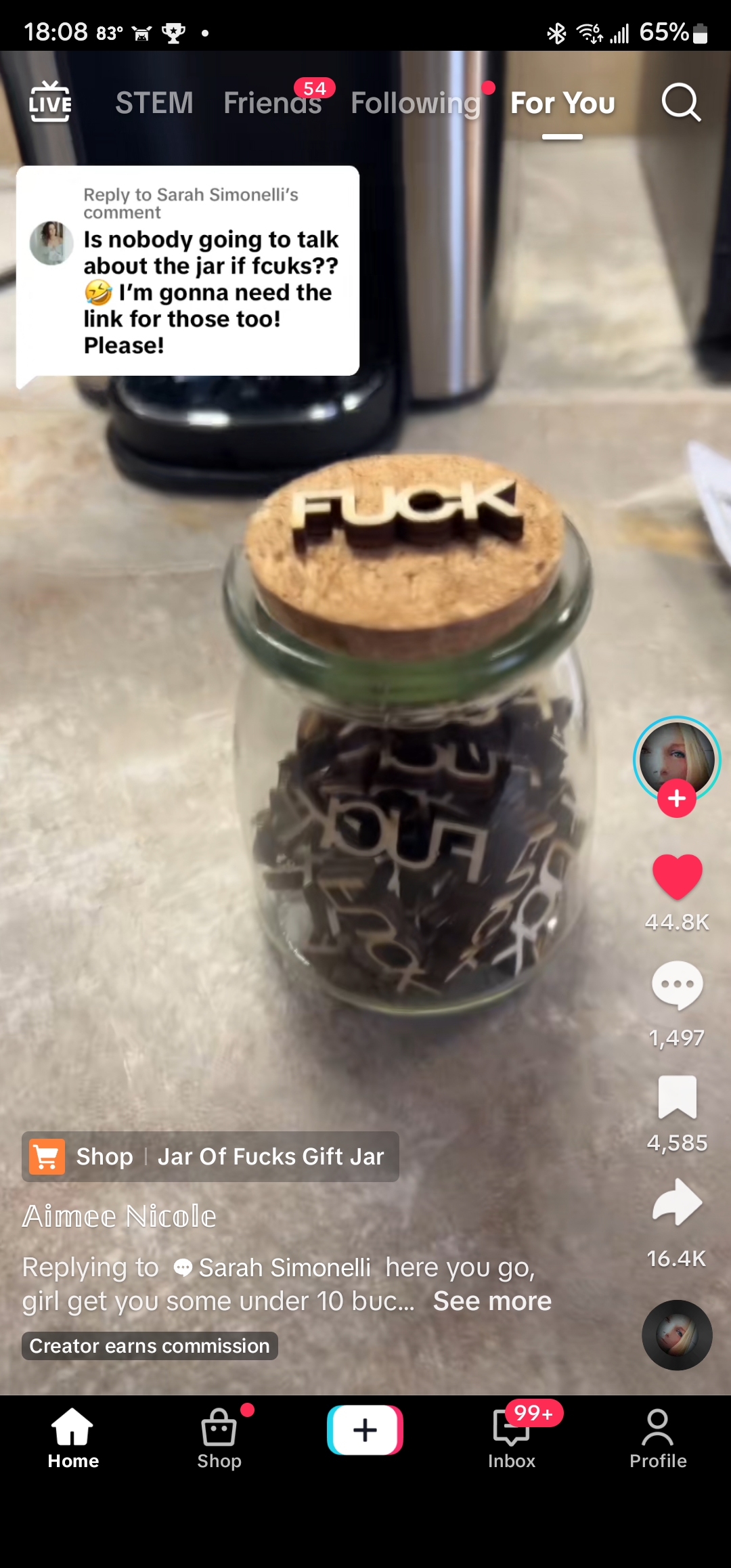Select the For You tab
This screenshot has height=1568, width=731.
[x=562, y=103]
